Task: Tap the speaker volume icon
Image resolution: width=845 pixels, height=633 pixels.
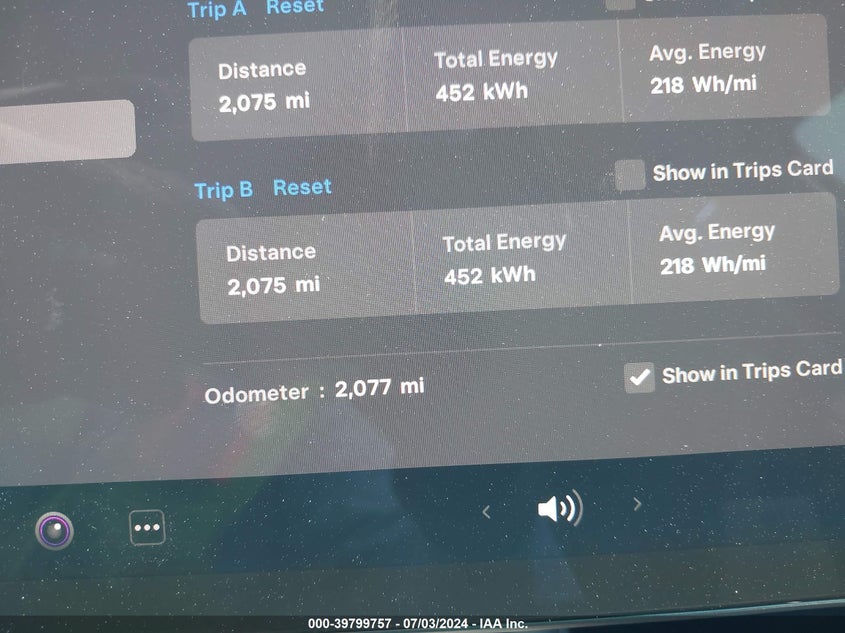Action: tap(559, 509)
